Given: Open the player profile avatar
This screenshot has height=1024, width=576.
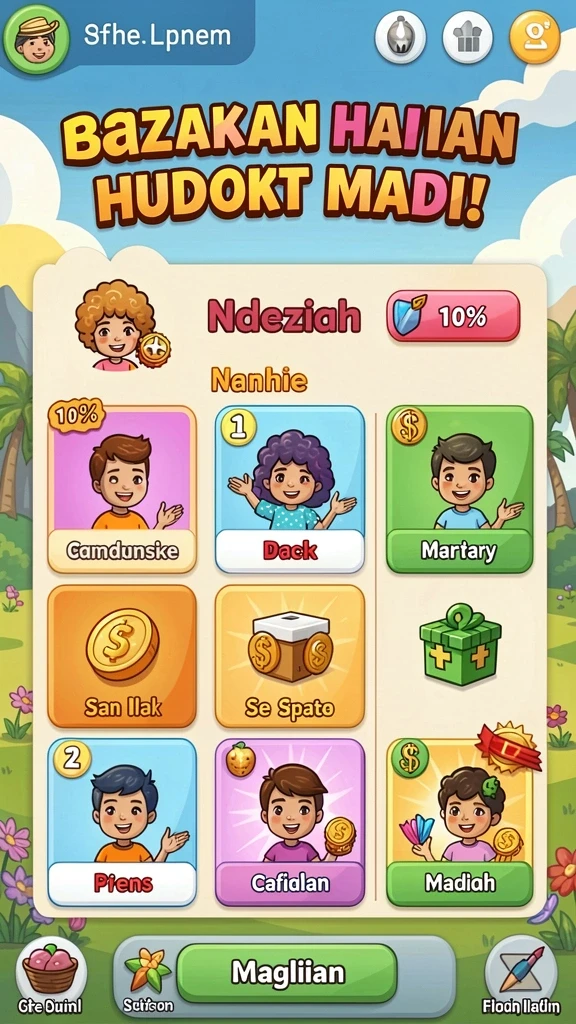Looking at the screenshot, I should [x=37, y=37].
